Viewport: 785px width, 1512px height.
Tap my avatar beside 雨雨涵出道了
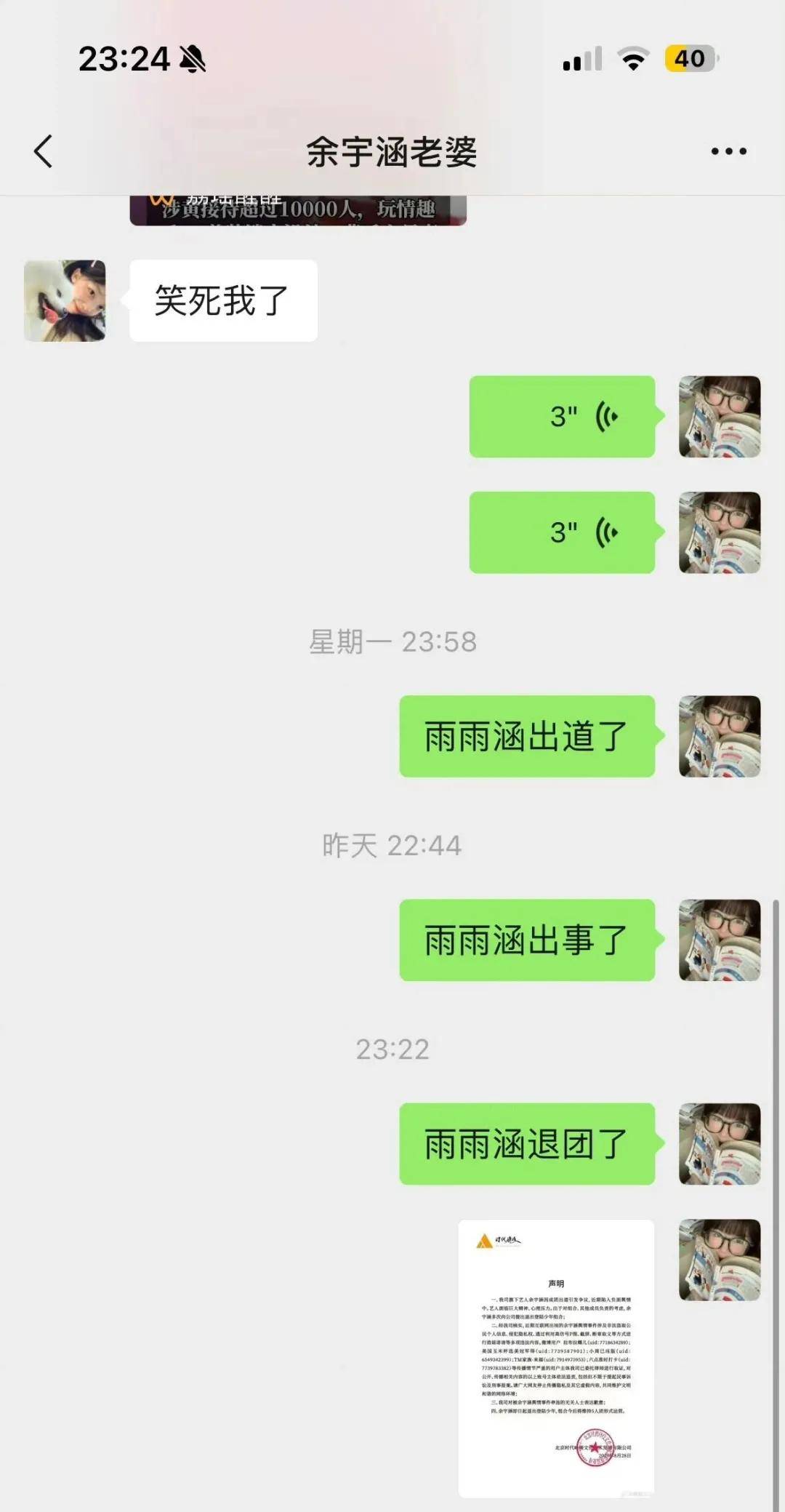coord(719,736)
